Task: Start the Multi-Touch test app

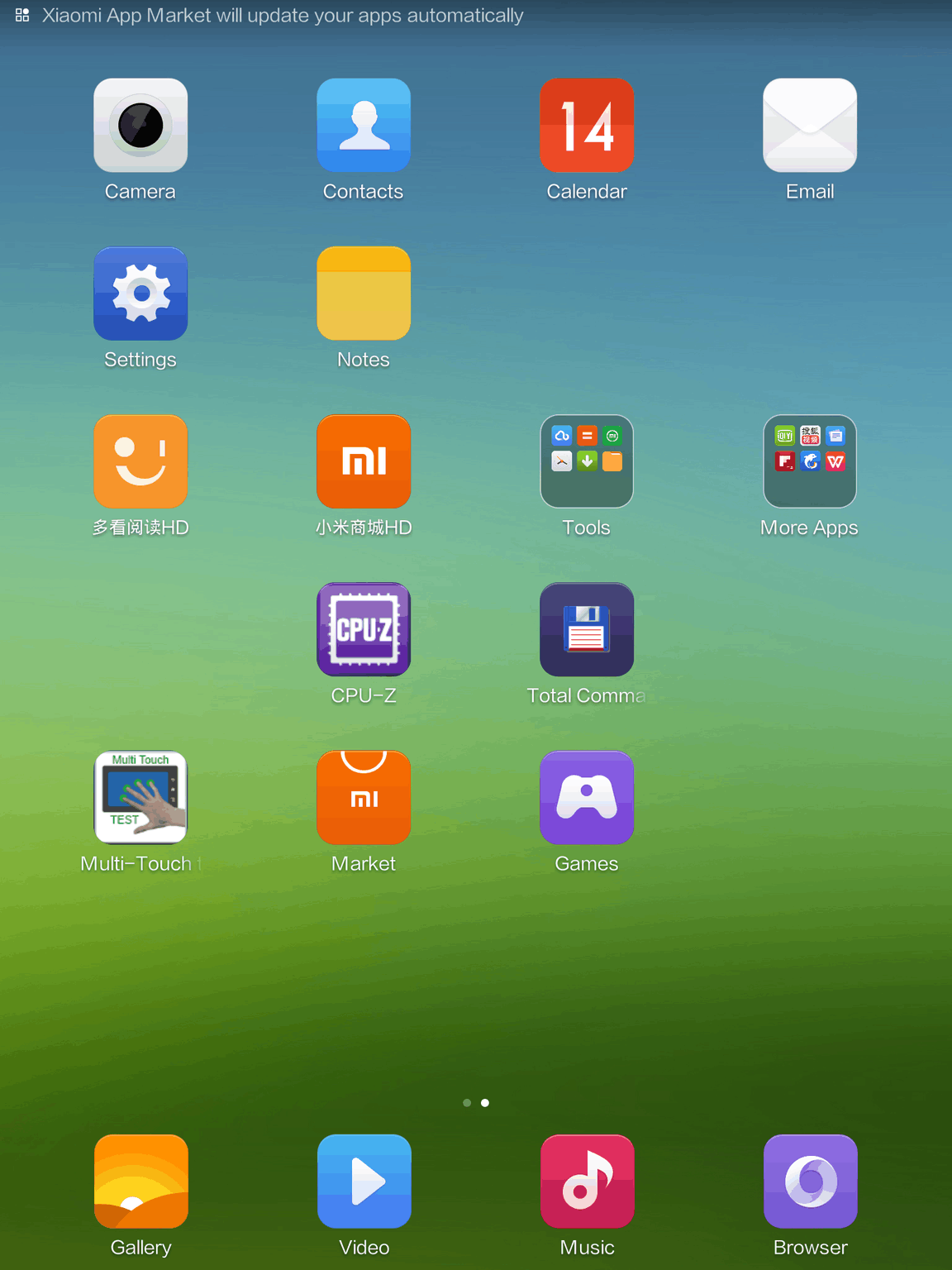Action: point(140,797)
